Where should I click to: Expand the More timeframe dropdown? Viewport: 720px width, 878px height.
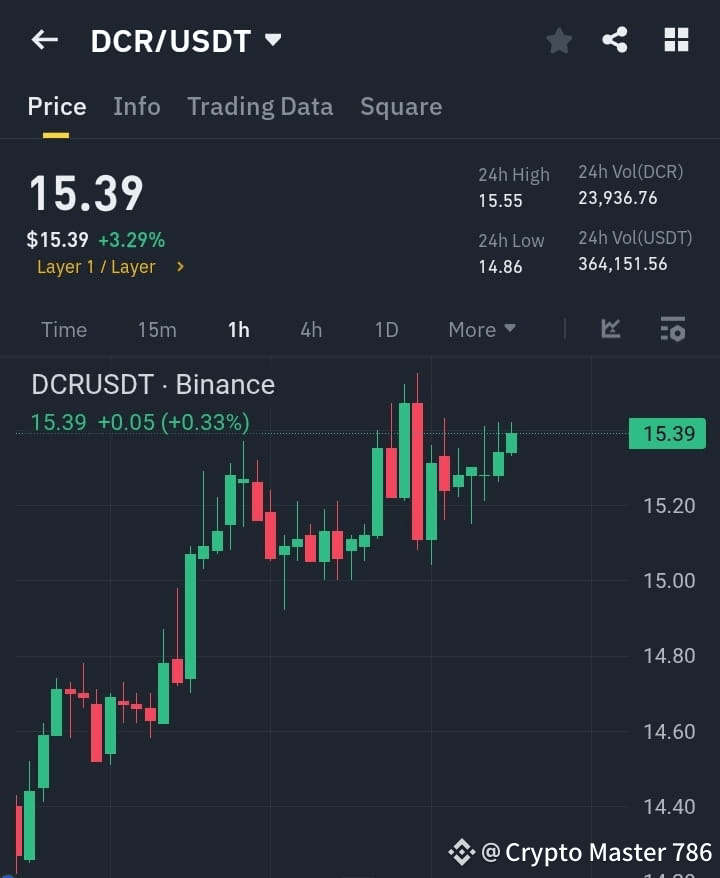pos(481,329)
